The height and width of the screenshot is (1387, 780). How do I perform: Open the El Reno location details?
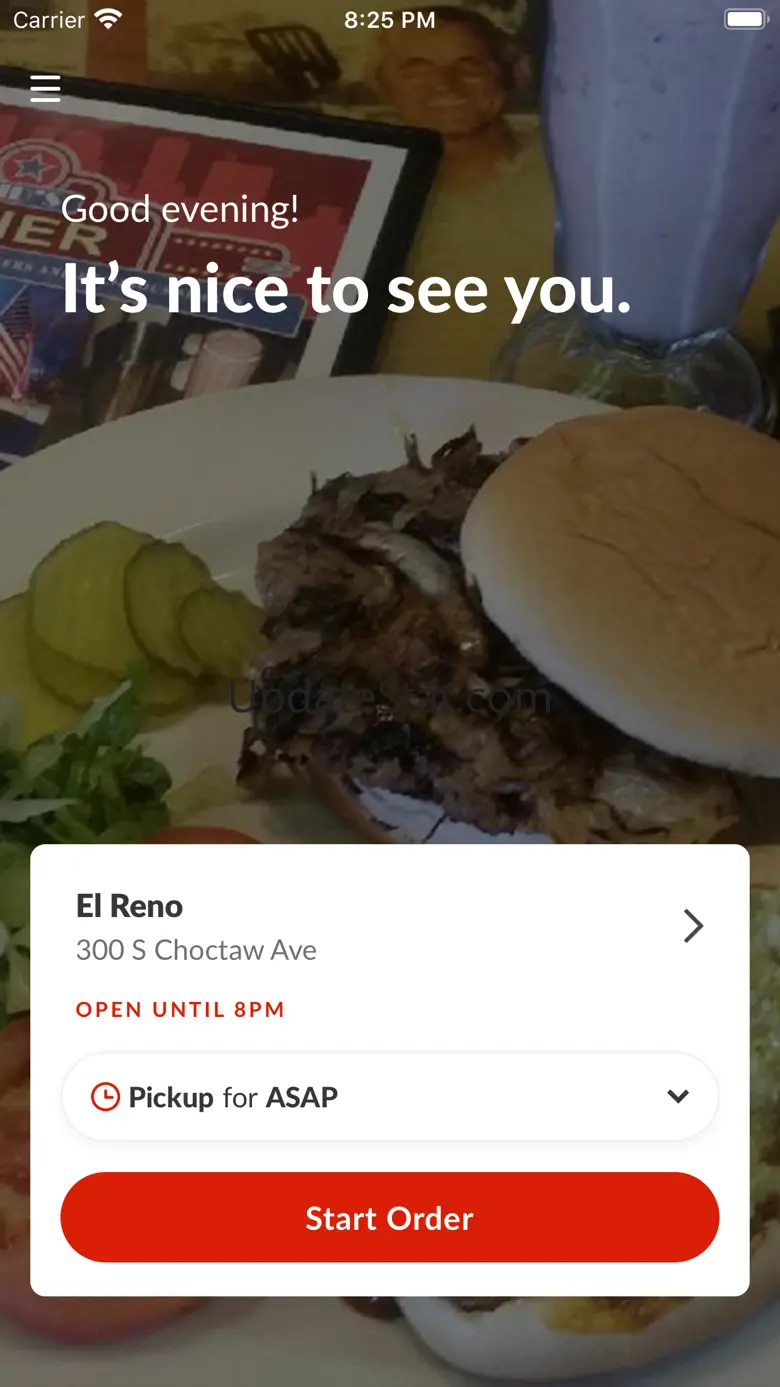tap(692, 926)
